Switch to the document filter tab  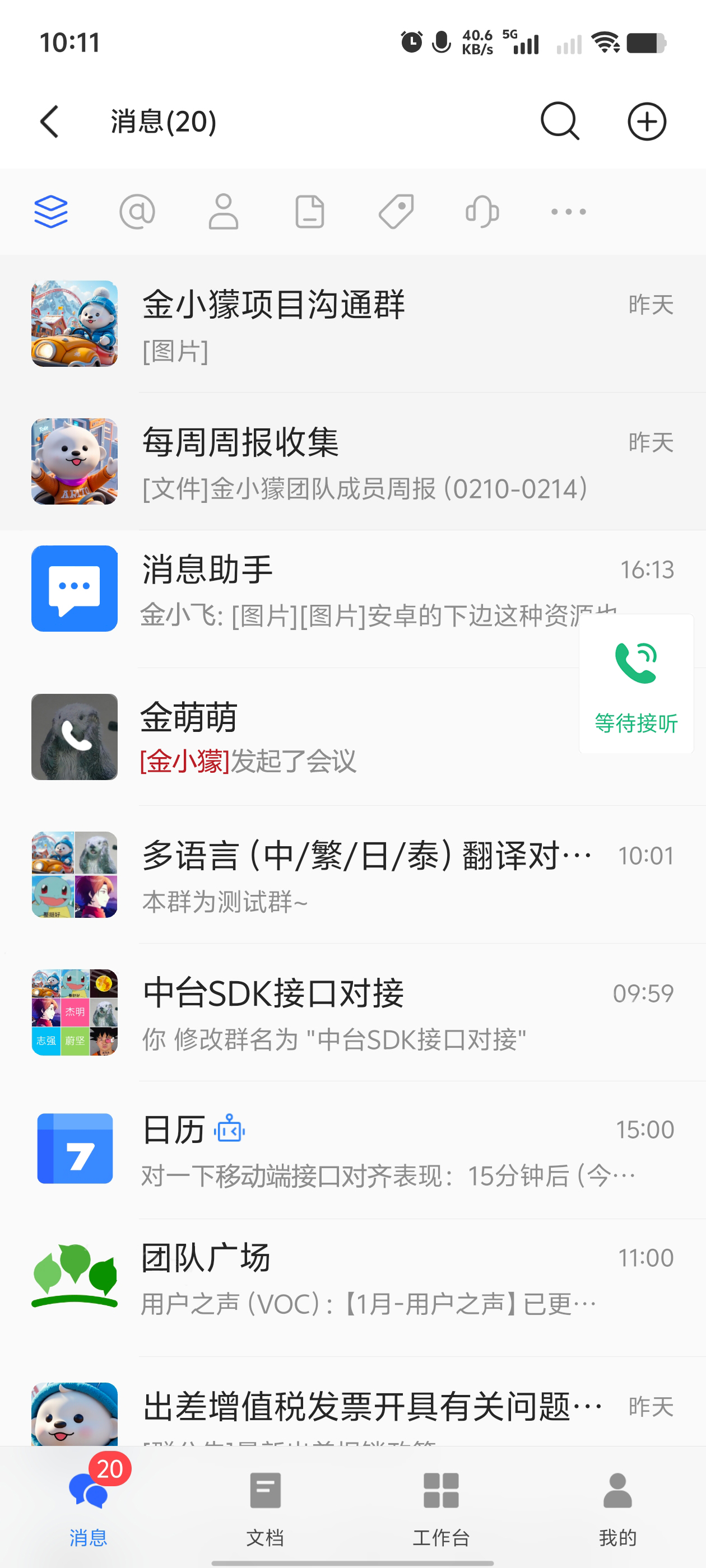tap(309, 212)
